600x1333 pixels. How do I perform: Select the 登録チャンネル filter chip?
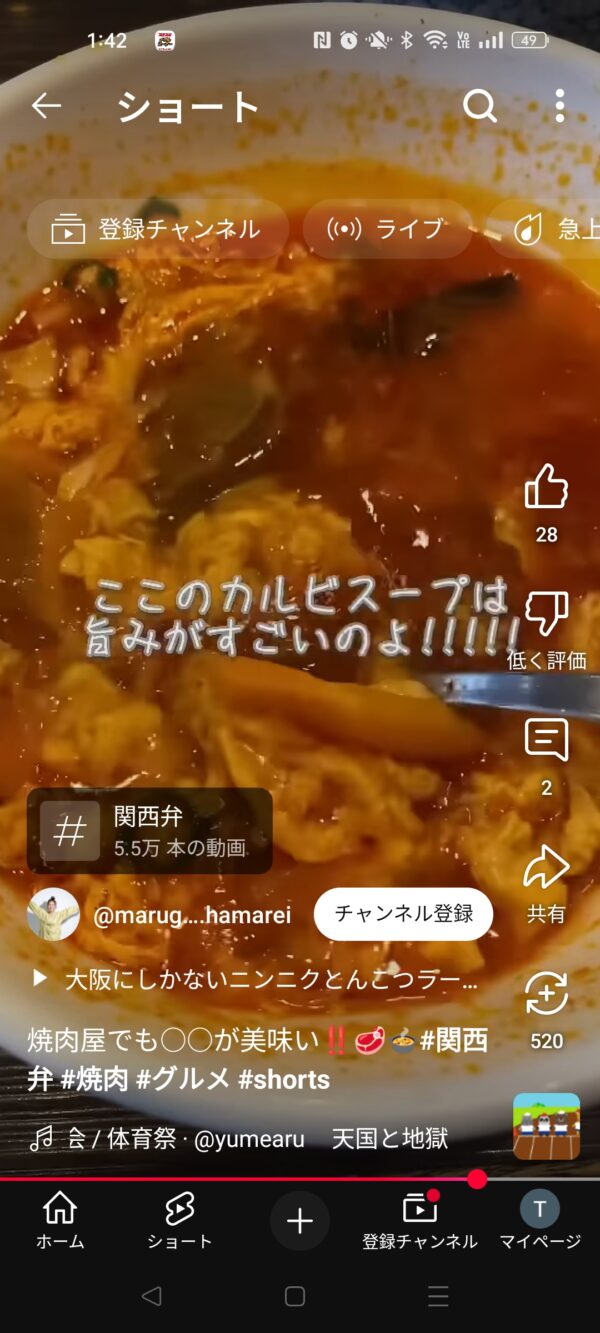157,229
